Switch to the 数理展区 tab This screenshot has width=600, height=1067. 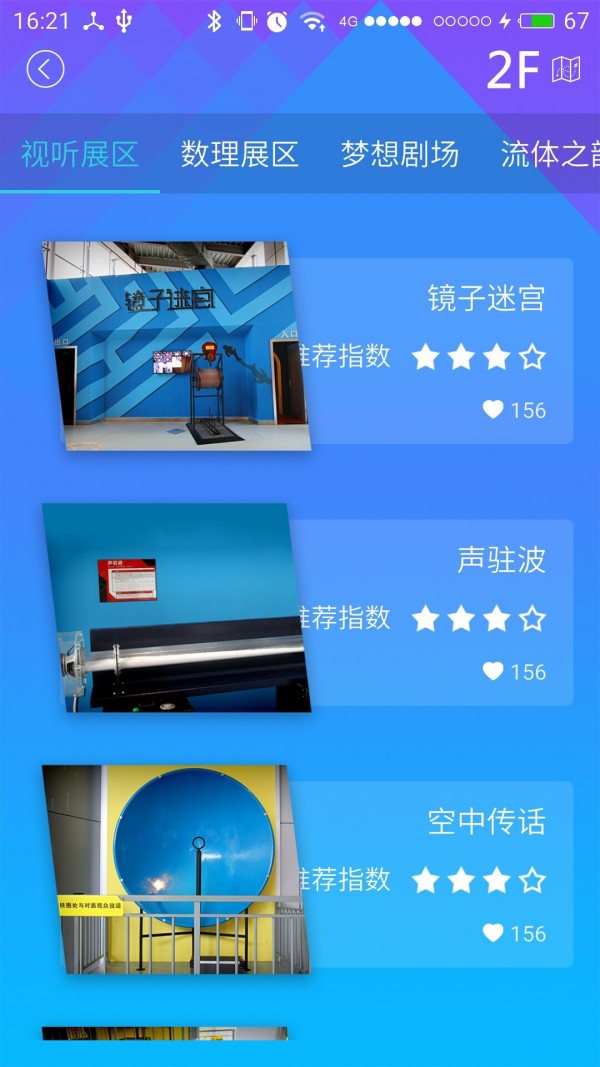[x=240, y=154]
